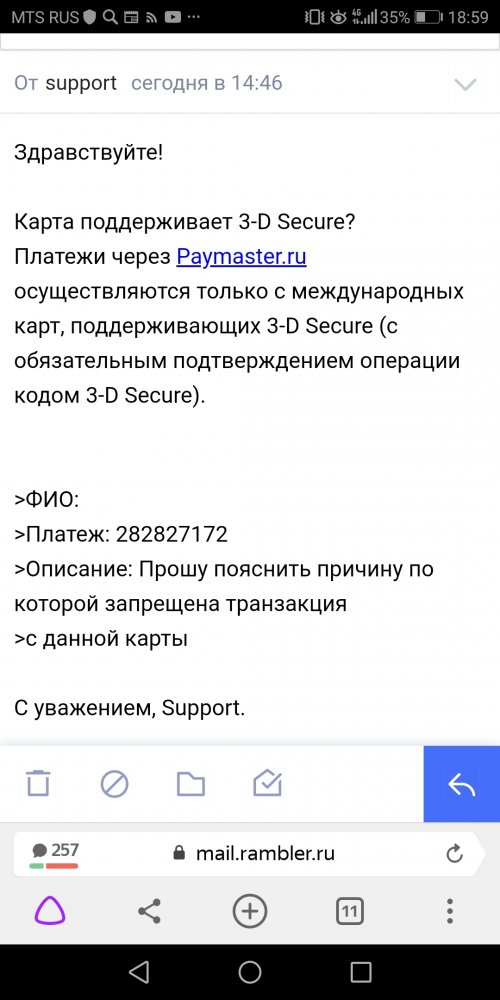Mark the email as spam
Screen dimensions: 500x1000
(x=114, y=784)
